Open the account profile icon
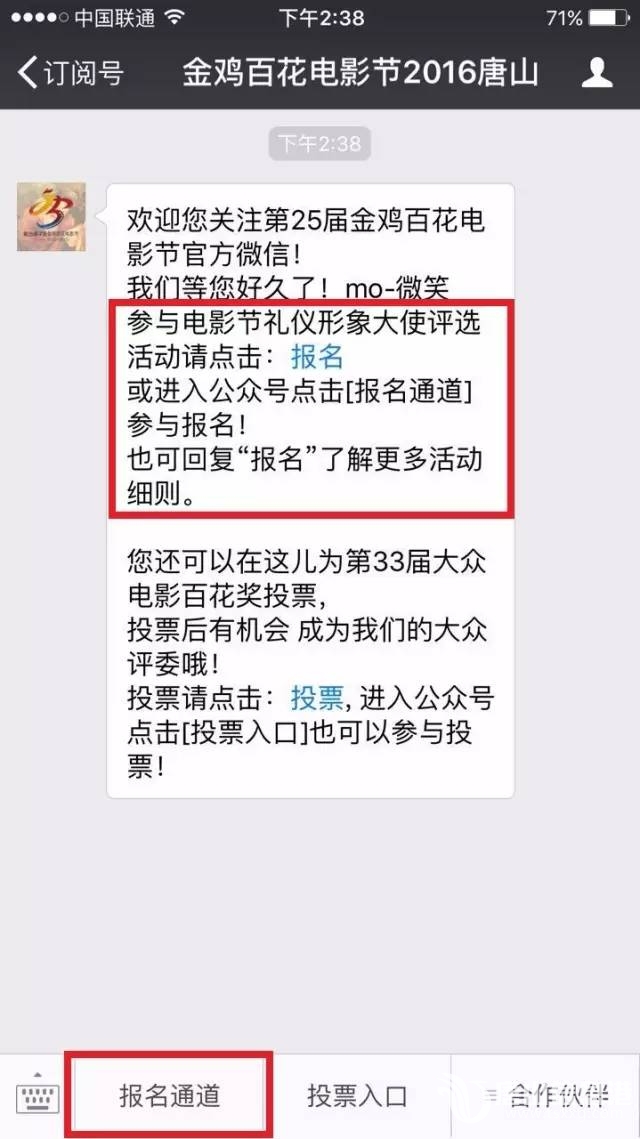 pyautogui.click(x=597, y=73)
